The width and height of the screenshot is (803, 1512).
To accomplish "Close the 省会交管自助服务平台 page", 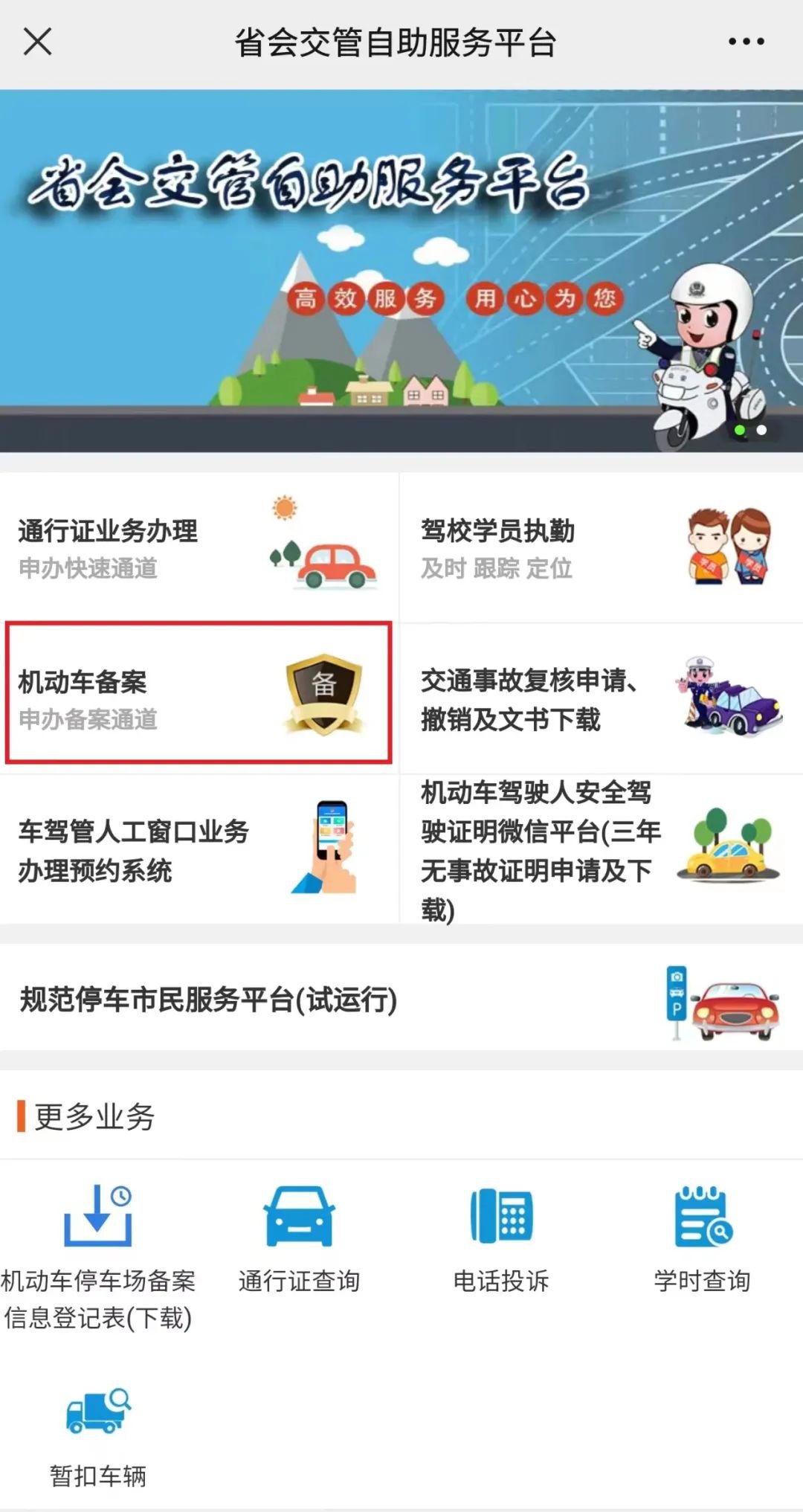I will [x=37, y=42].
